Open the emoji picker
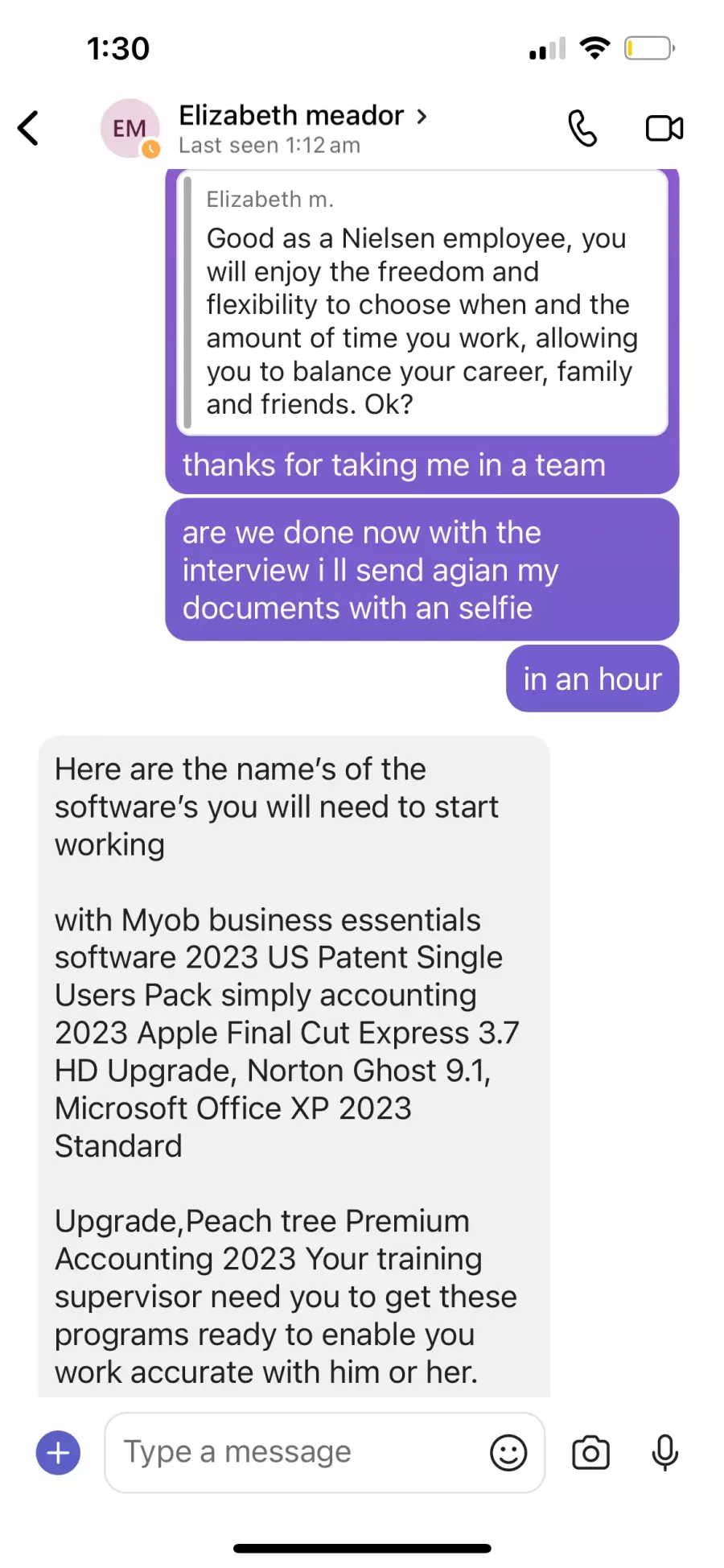This screenshot has width=724, height=1568. 508,1453
